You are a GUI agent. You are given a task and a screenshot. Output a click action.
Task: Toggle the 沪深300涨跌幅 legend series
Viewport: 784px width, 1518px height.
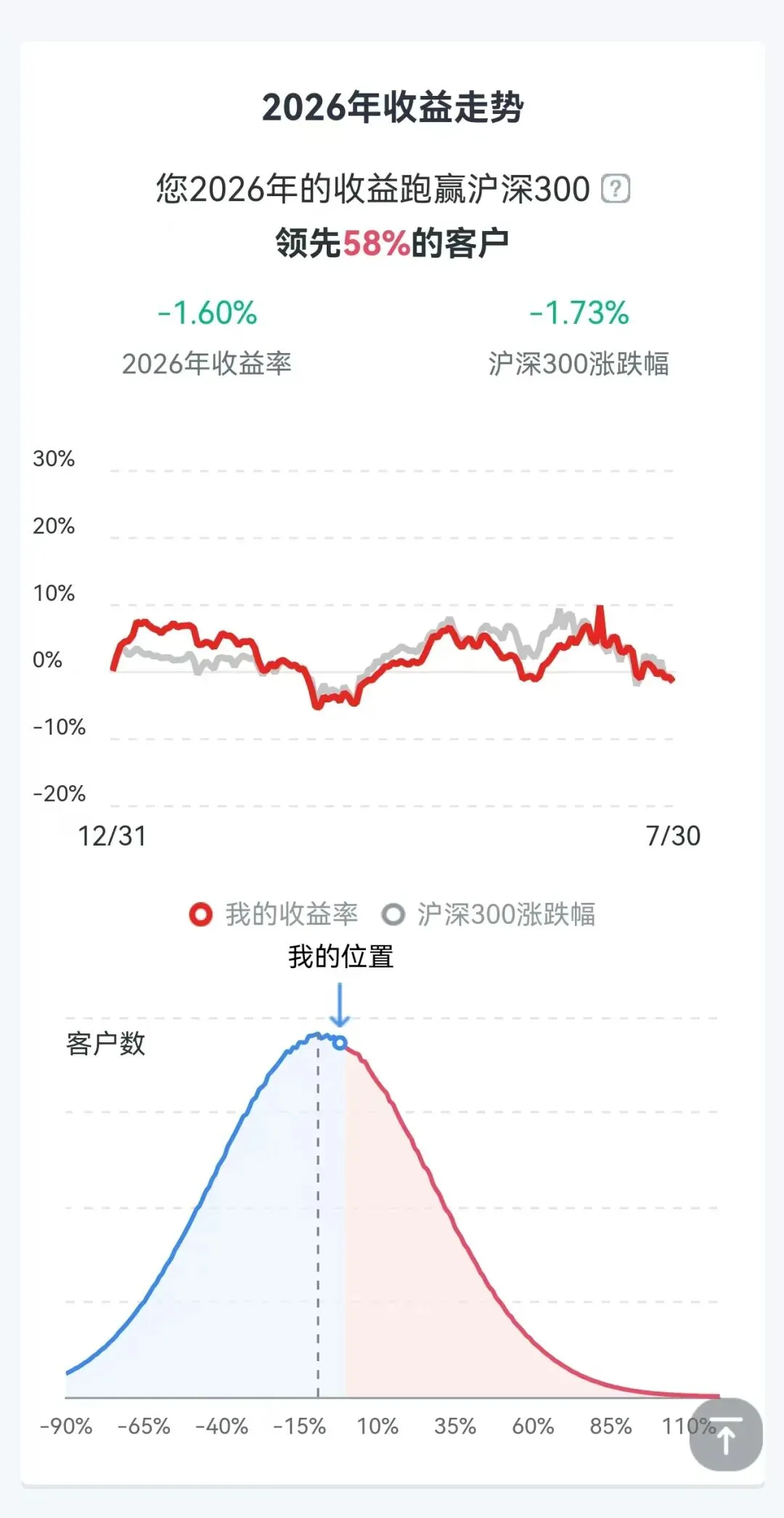tap(489, 914)
